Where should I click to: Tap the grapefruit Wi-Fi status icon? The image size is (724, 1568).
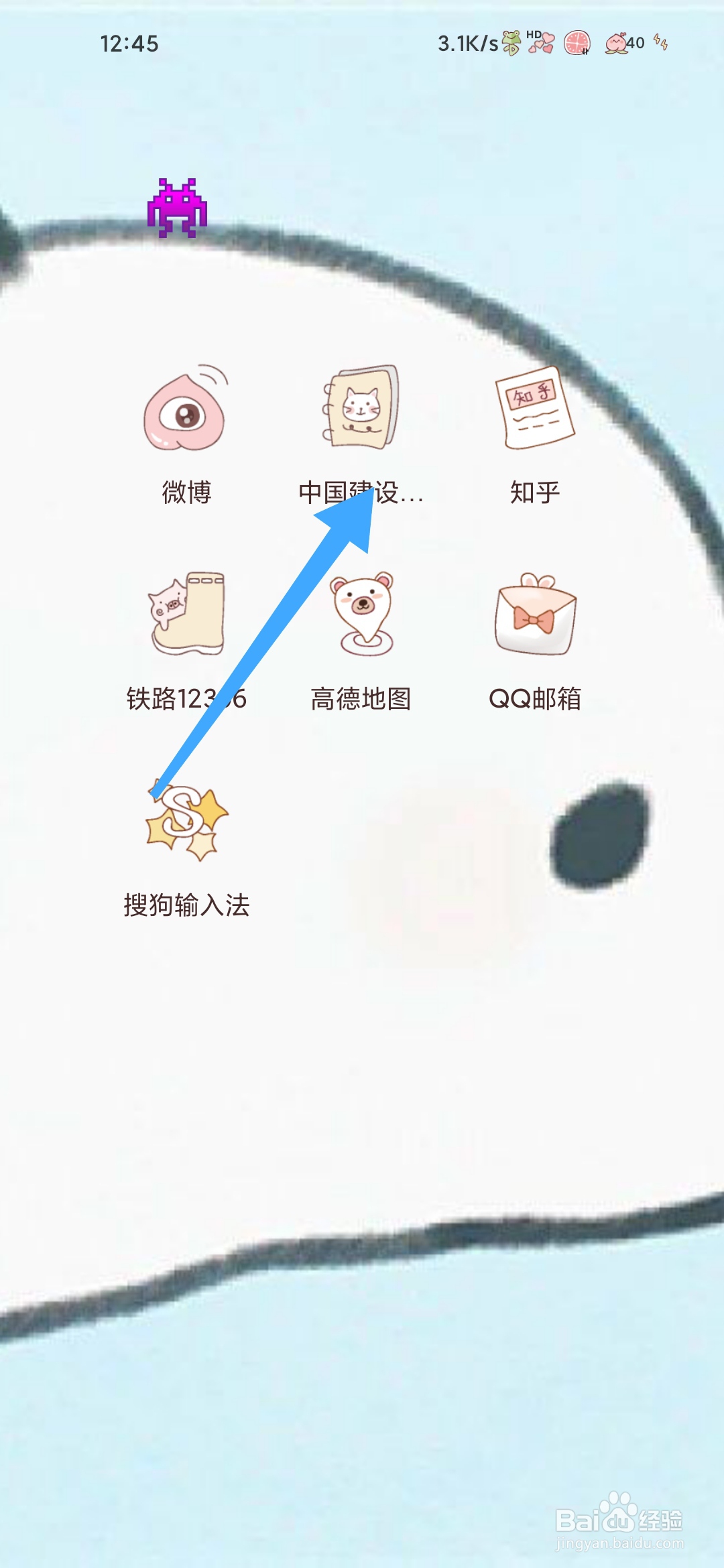pyautogui.click(x=577, y=44)
